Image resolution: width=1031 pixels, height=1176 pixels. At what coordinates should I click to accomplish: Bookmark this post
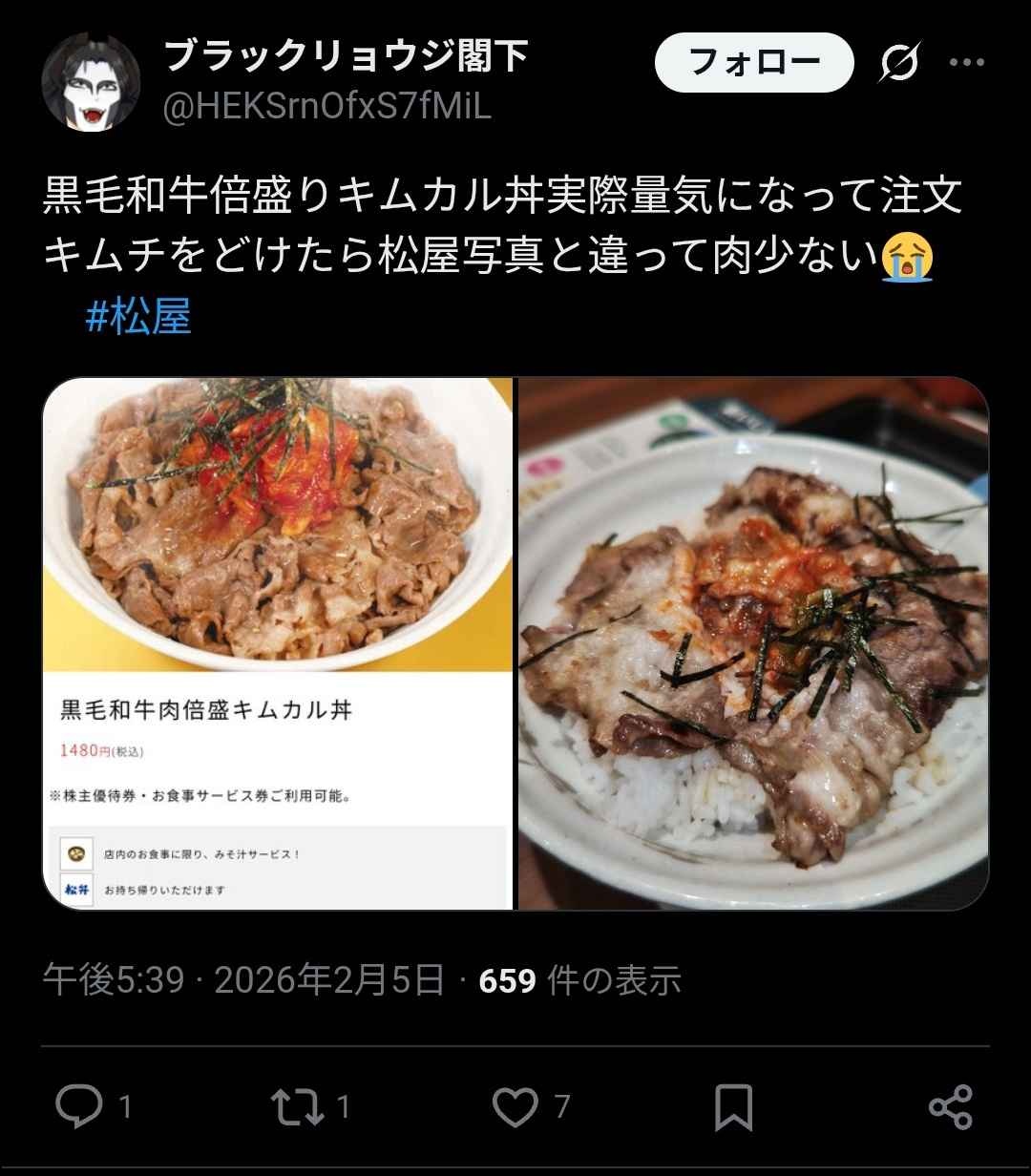(x=733, y=1106)
